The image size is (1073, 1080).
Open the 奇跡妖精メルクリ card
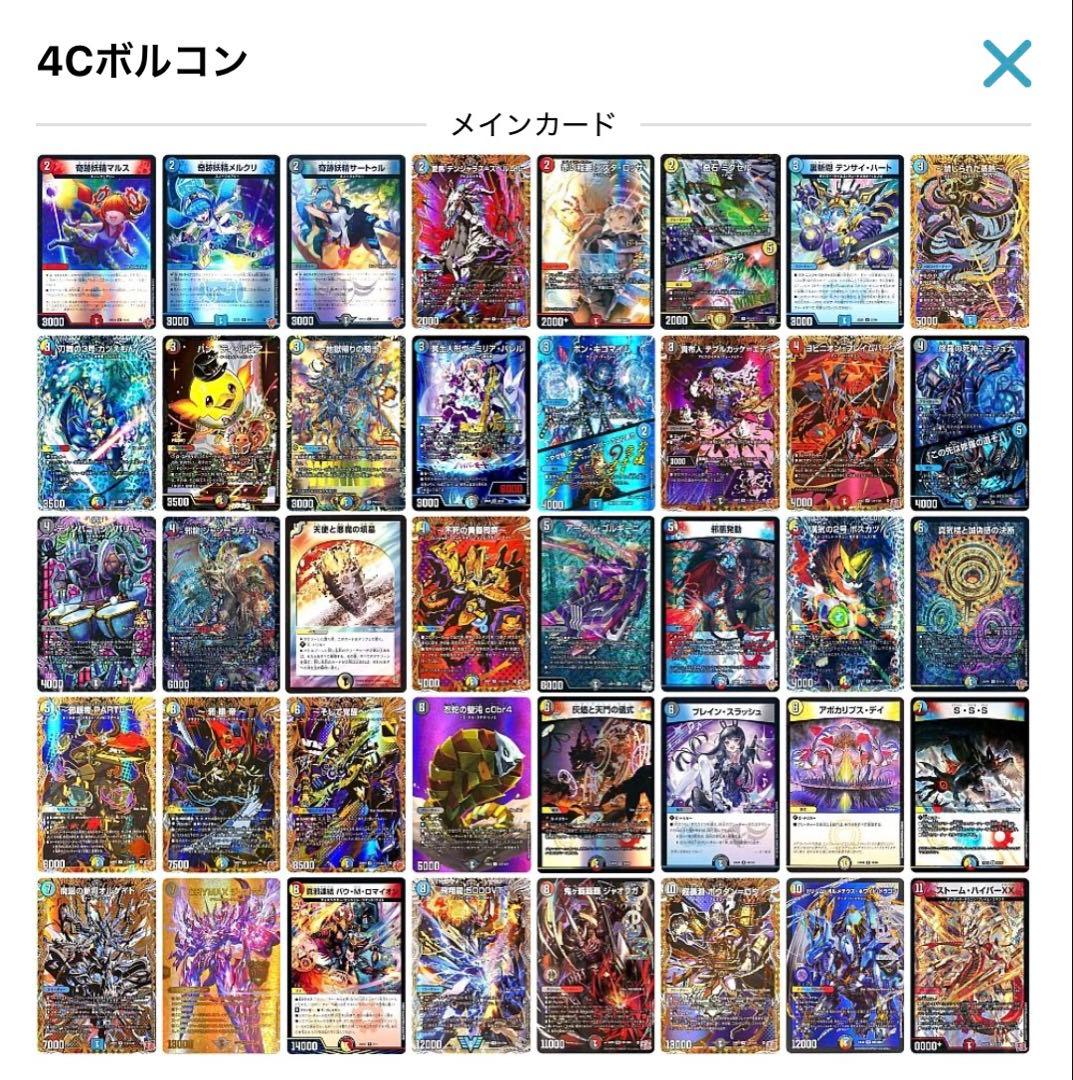pyautogui.click(x=221, y=242)
